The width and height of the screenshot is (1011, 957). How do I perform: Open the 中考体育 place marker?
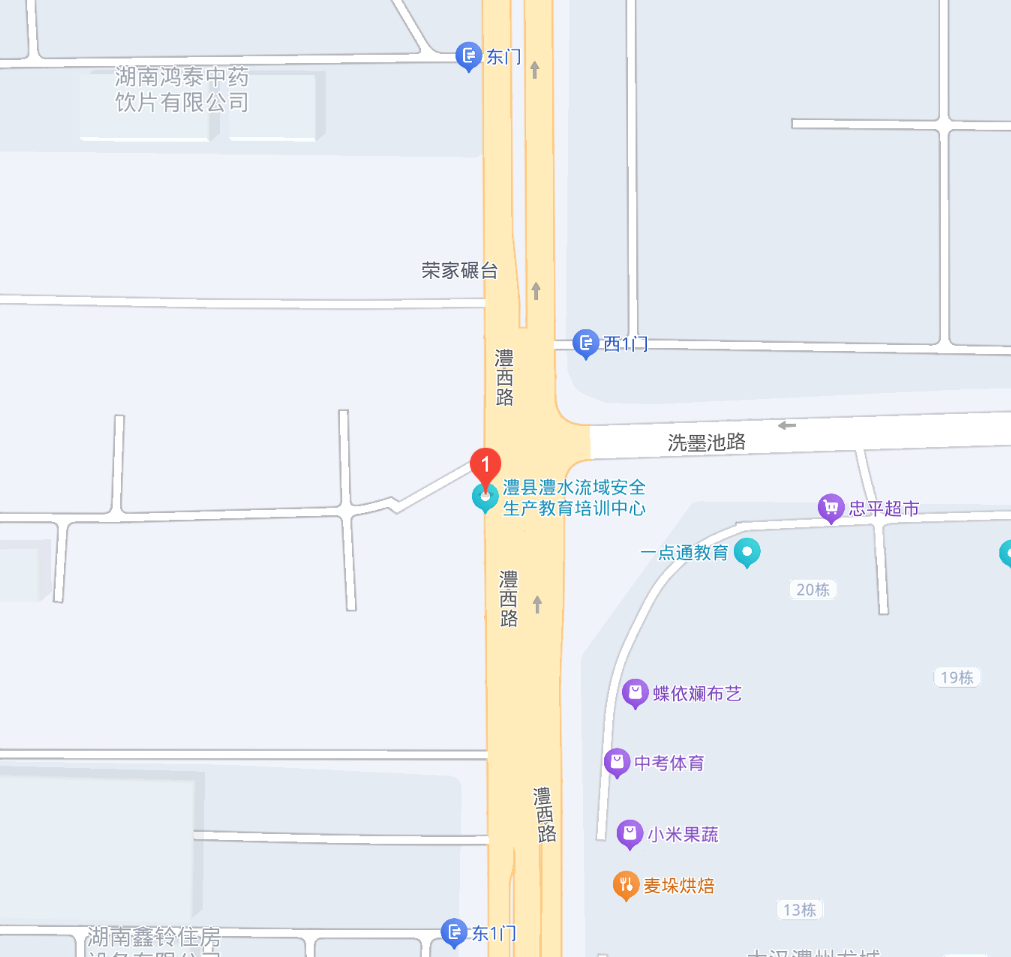coord(617,763)
